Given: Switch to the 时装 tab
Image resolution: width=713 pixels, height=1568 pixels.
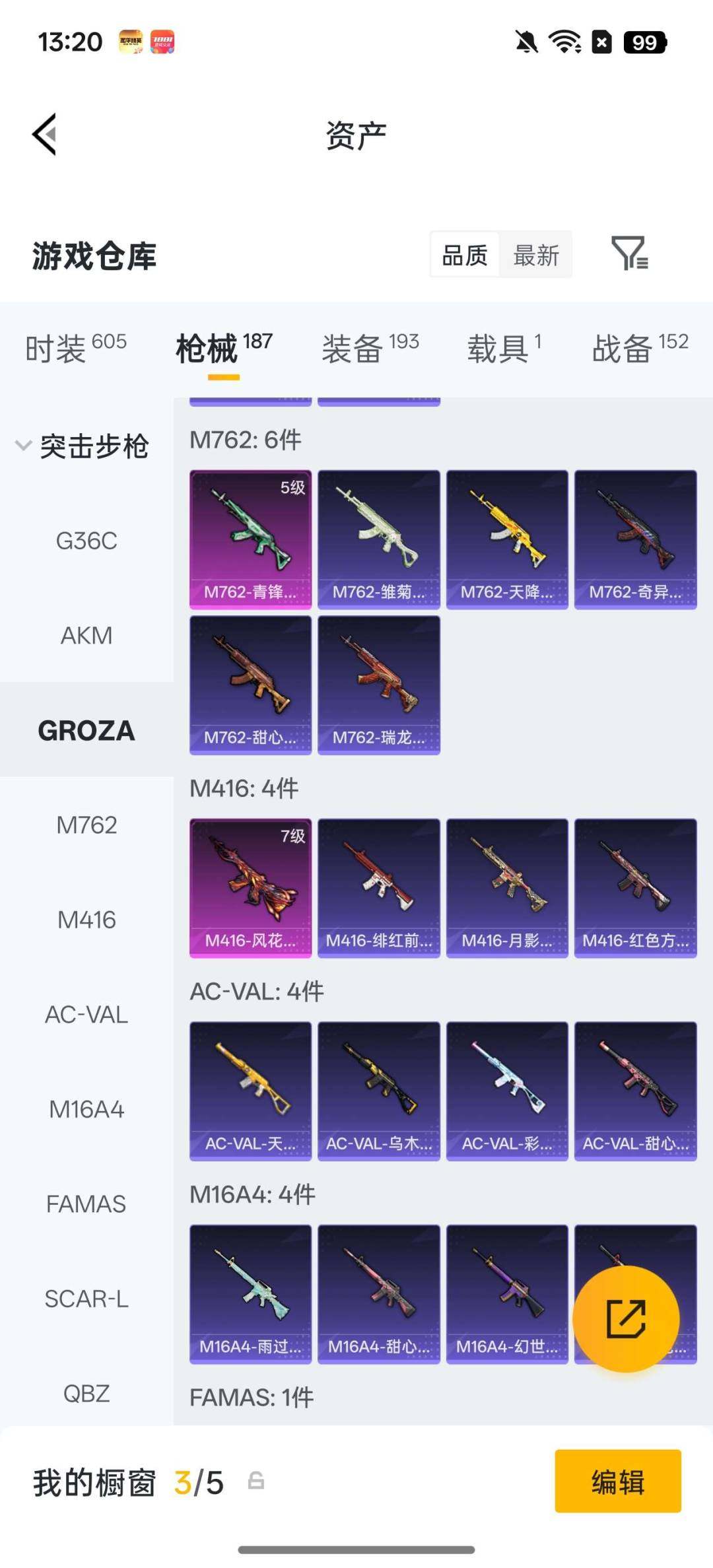Looking at the screenshot, I should coord(75,348).
